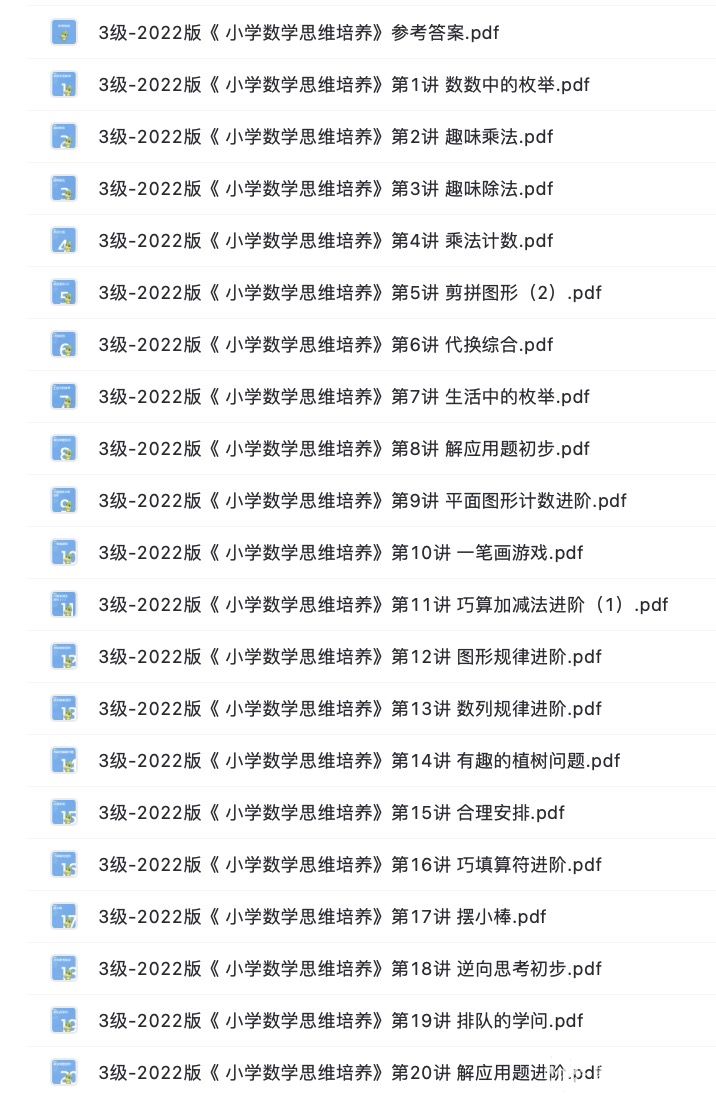
Task: Open 第14讲 有趣的植树问题.pdf
Action: 358,761
